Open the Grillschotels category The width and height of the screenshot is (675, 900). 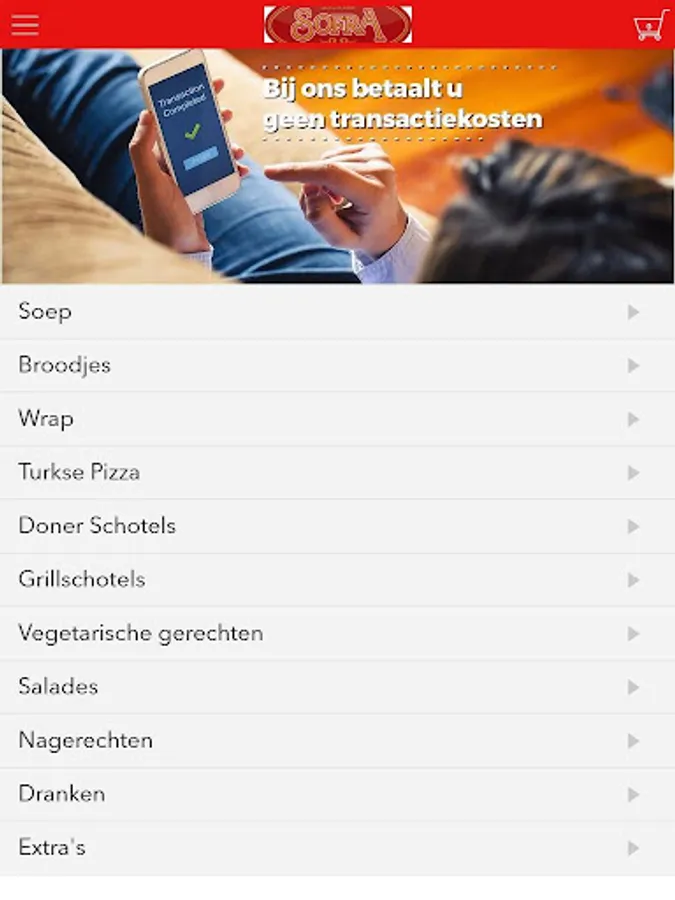(338, 580)
